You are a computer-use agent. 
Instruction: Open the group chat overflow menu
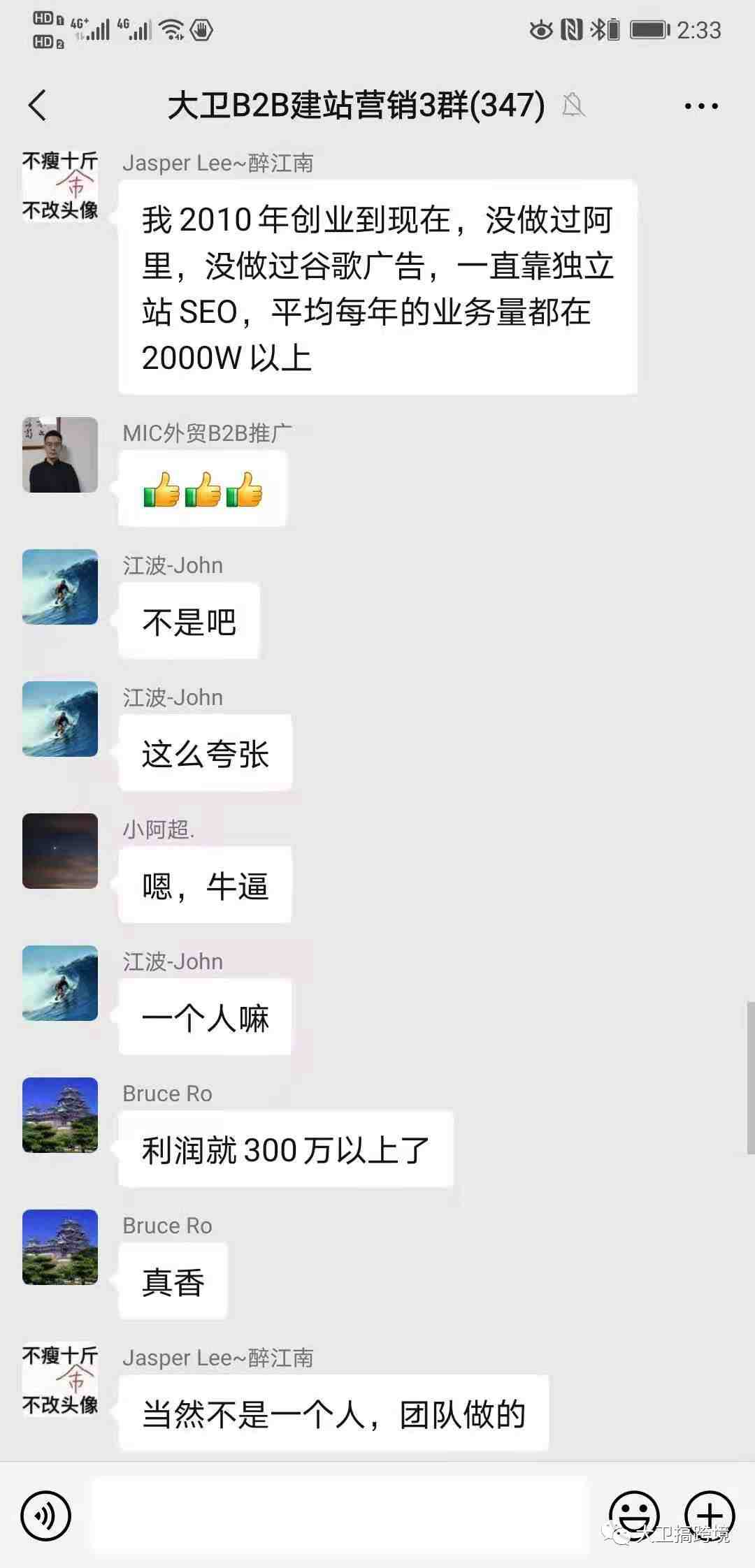click(700, 106)
